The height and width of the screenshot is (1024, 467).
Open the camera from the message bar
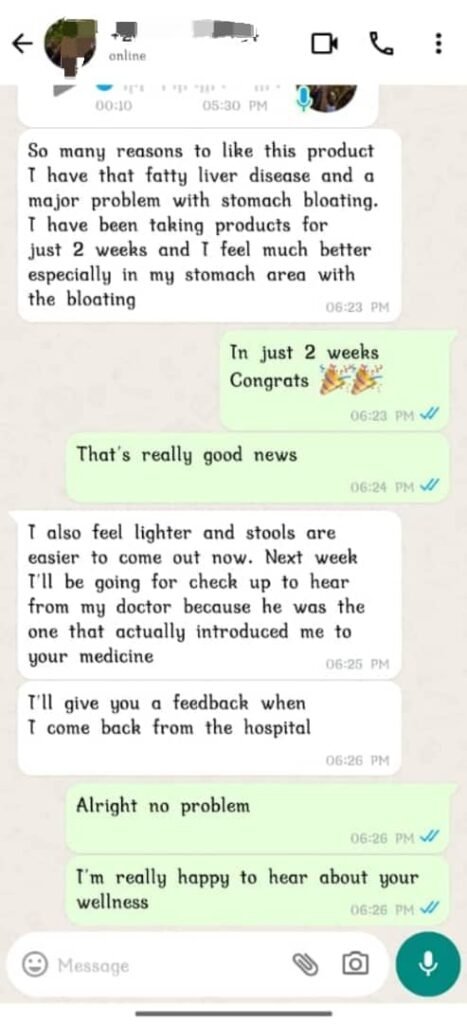(x=355, y=964)
